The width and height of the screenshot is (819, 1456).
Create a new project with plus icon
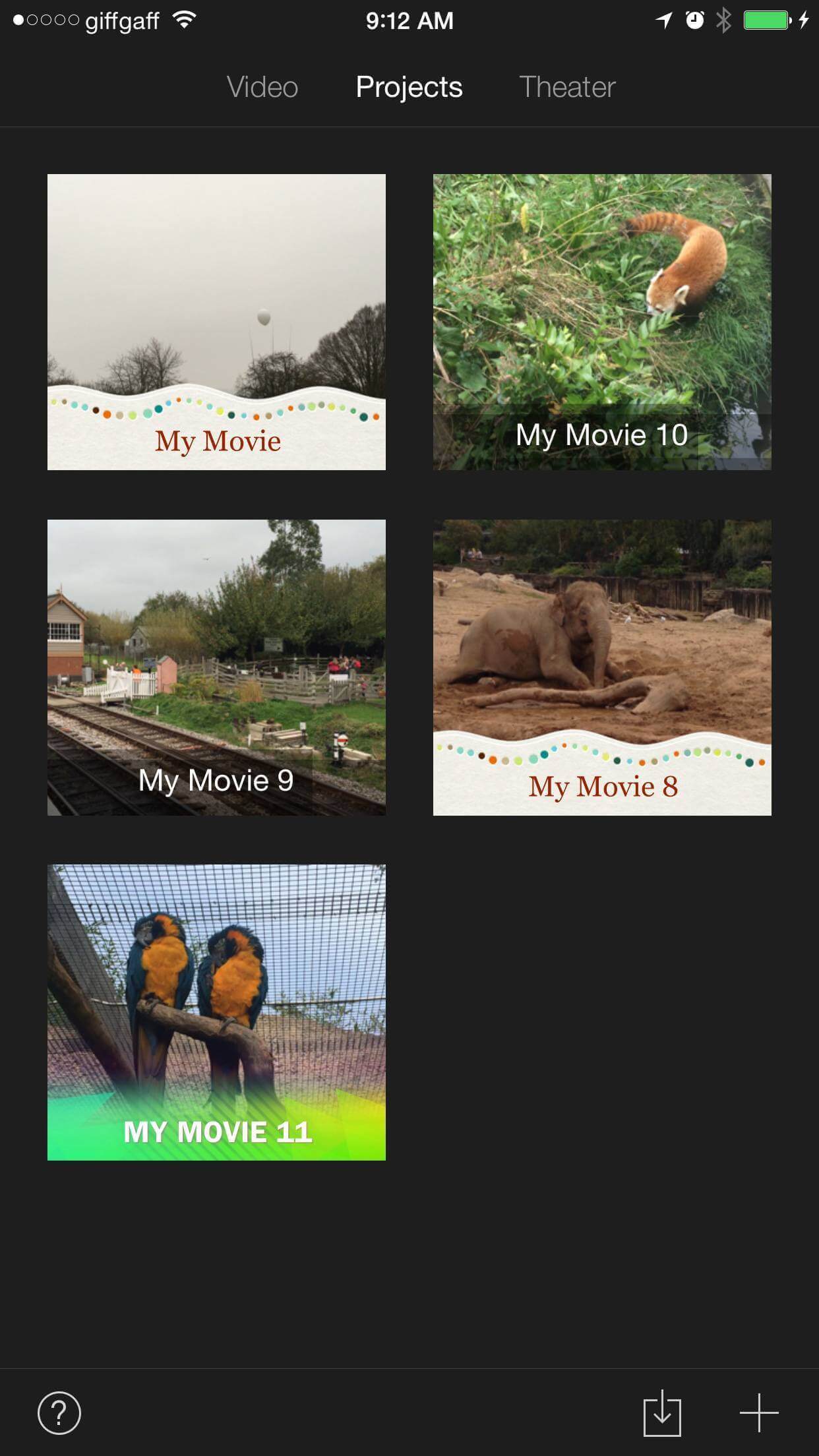[x=759, y=1412]
